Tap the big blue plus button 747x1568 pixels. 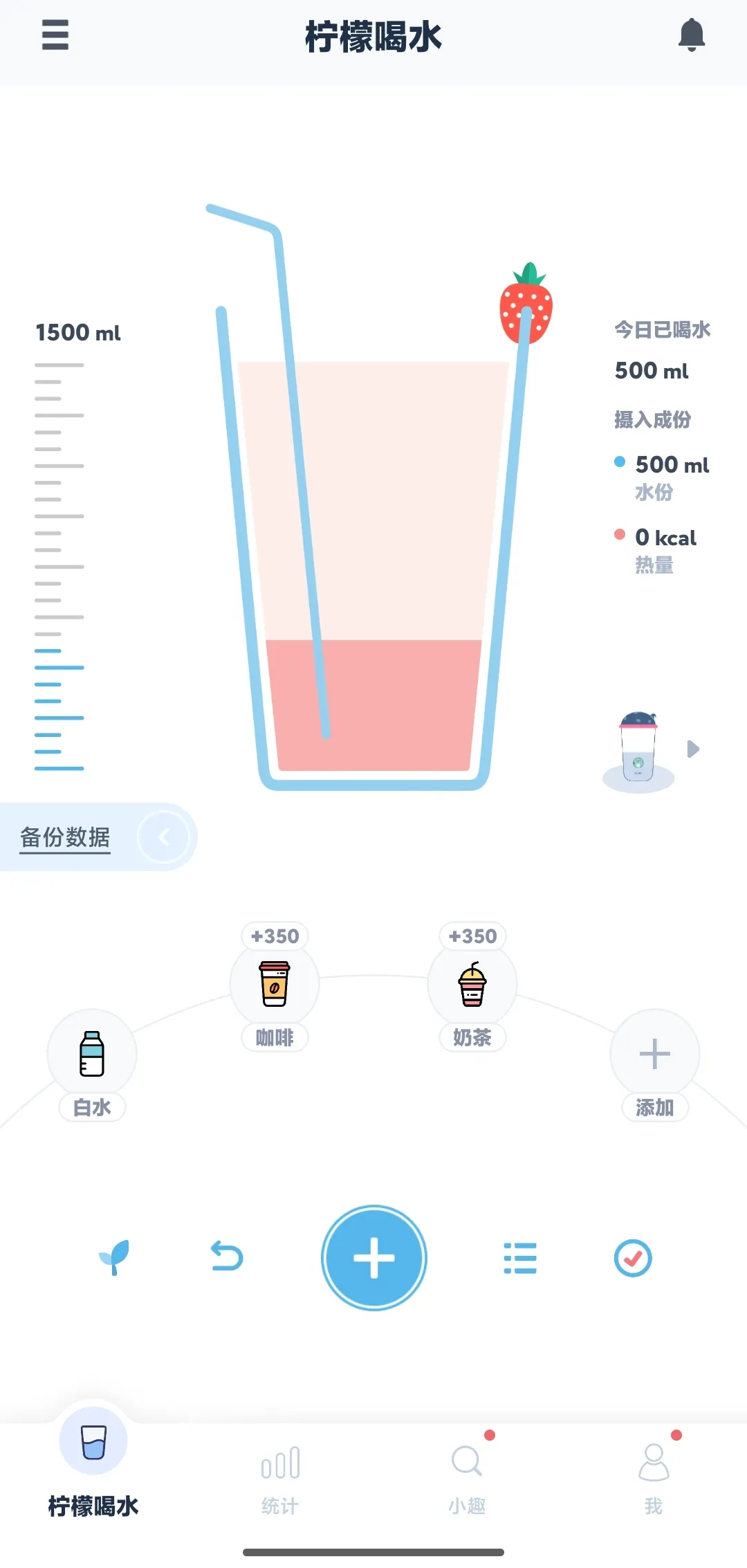pyautogui.click(x=373, y=1257)
